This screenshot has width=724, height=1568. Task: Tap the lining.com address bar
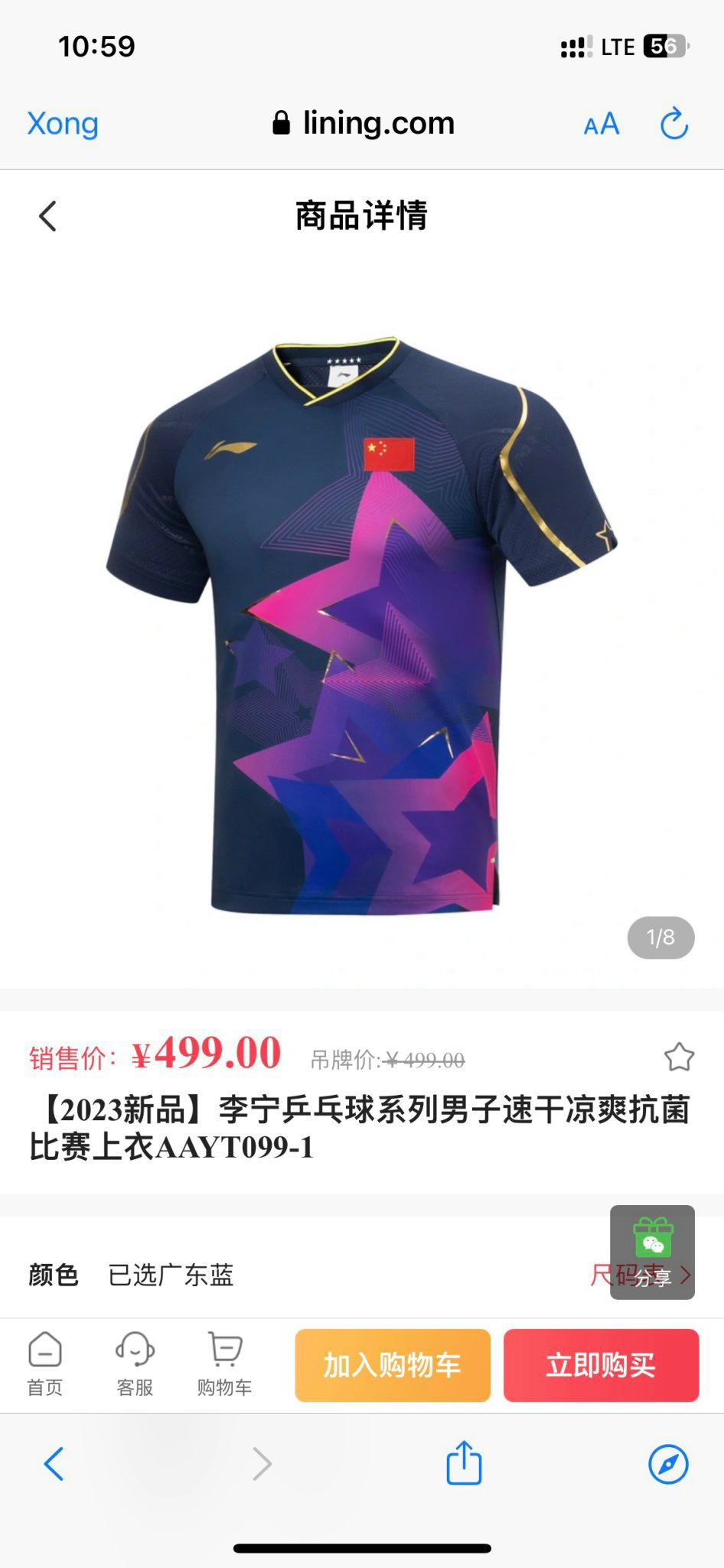pyautogui.click(x=364, y=123)
